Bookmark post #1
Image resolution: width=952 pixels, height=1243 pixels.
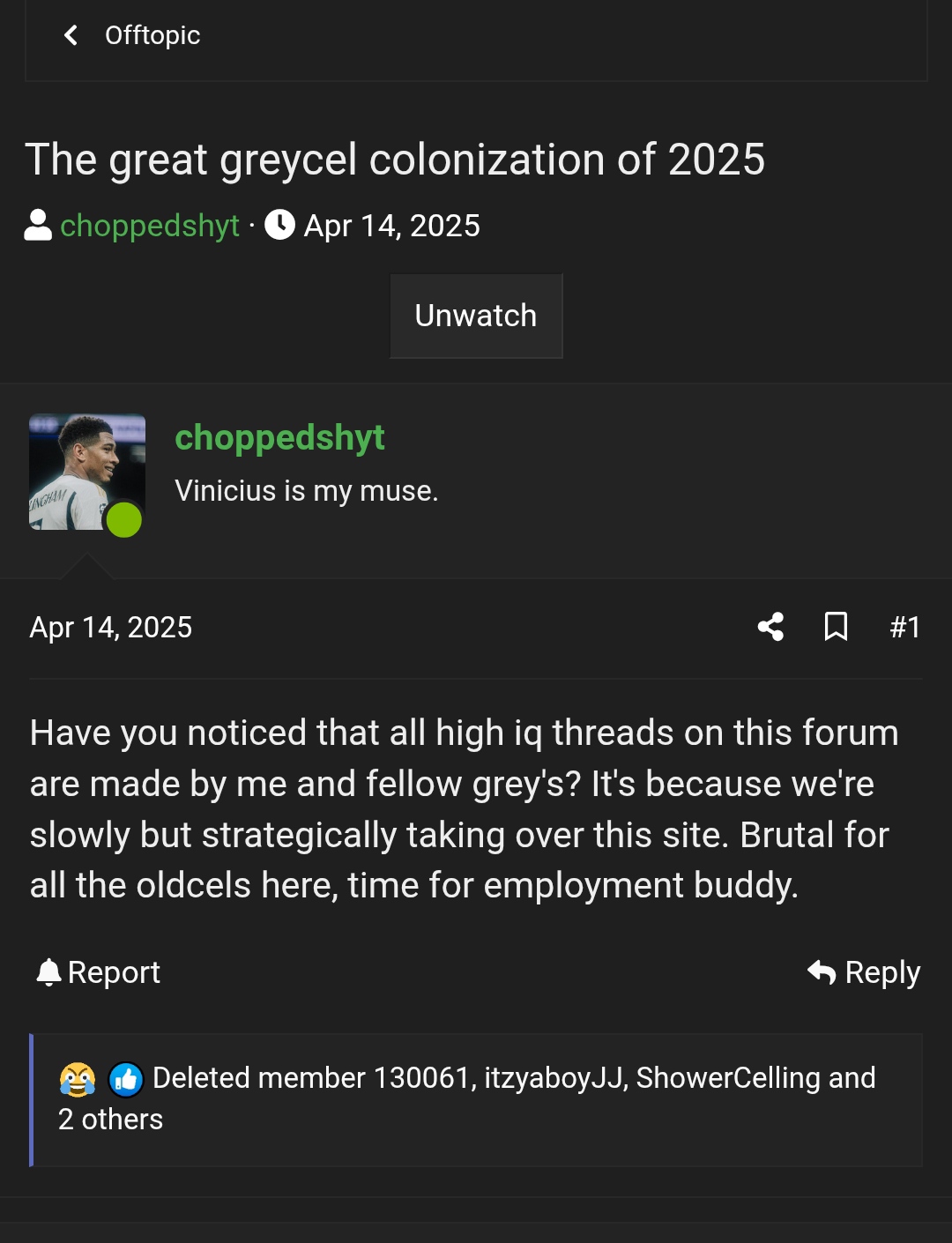pos(836,627)
